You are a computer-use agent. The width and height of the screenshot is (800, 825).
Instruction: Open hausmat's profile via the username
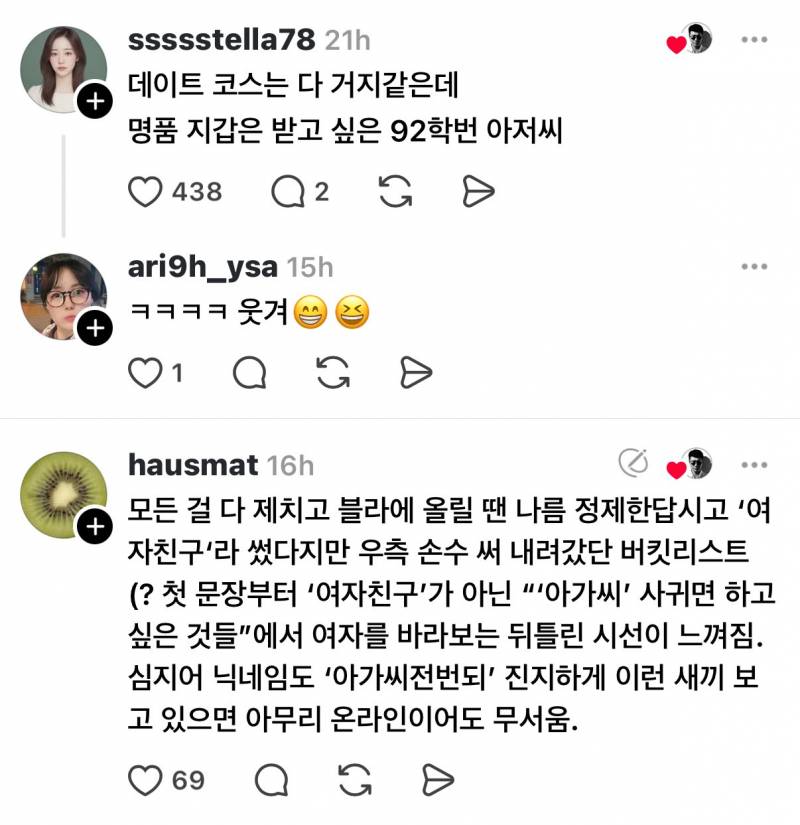pos(188,462)
